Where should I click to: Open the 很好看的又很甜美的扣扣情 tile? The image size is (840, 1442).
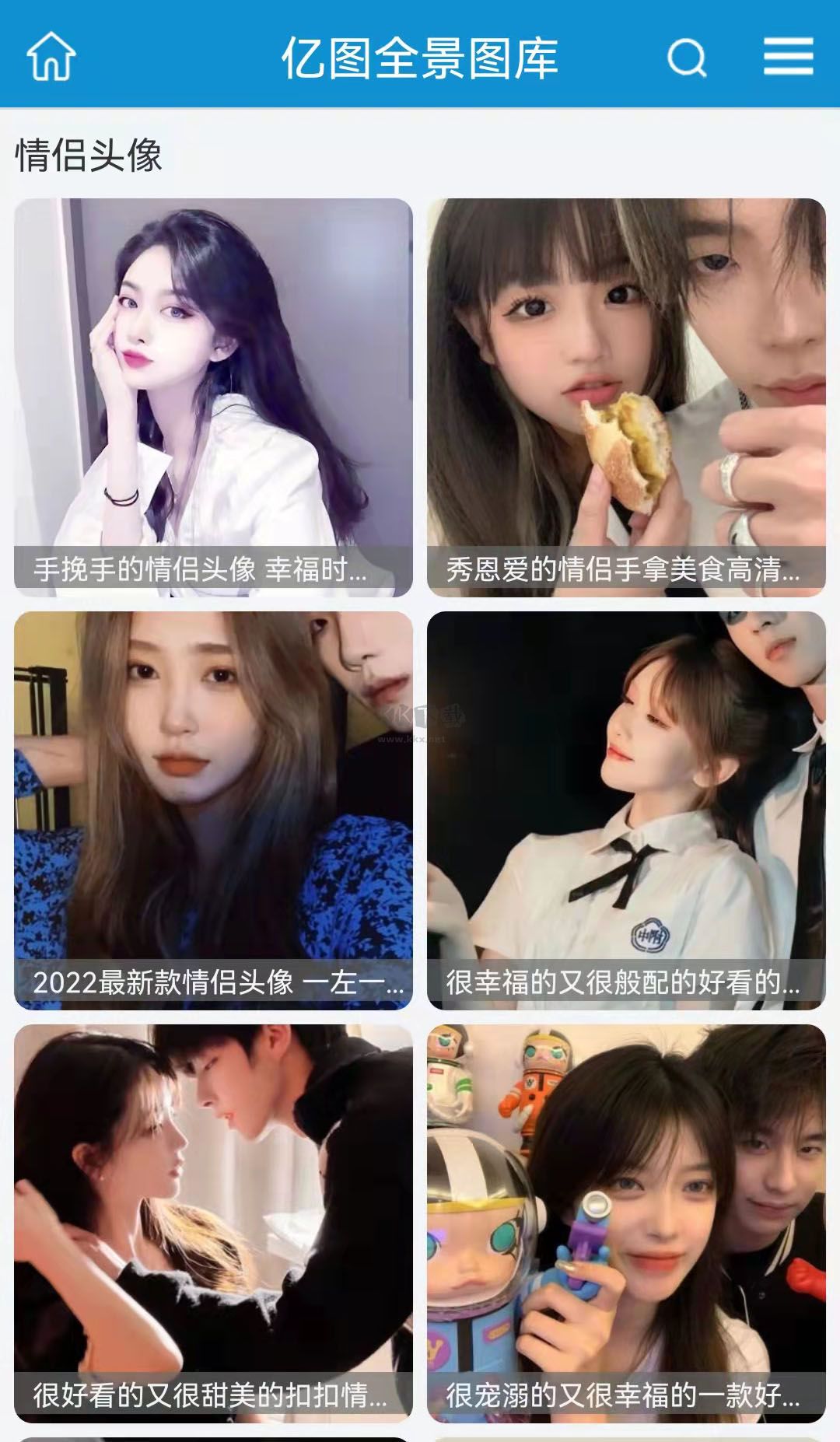pyautogui.click(x=213, y=1223)
